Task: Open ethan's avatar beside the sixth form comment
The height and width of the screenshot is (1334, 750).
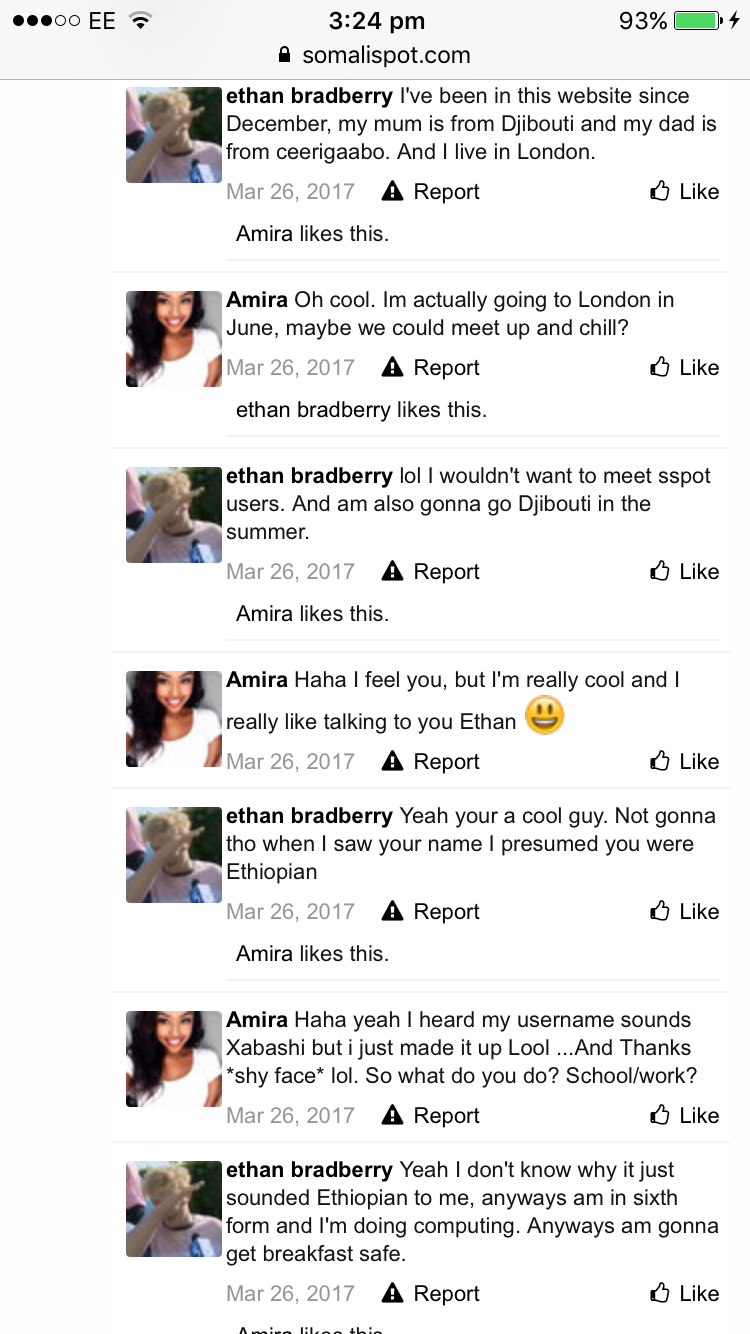Action: tap(173, 1209)
